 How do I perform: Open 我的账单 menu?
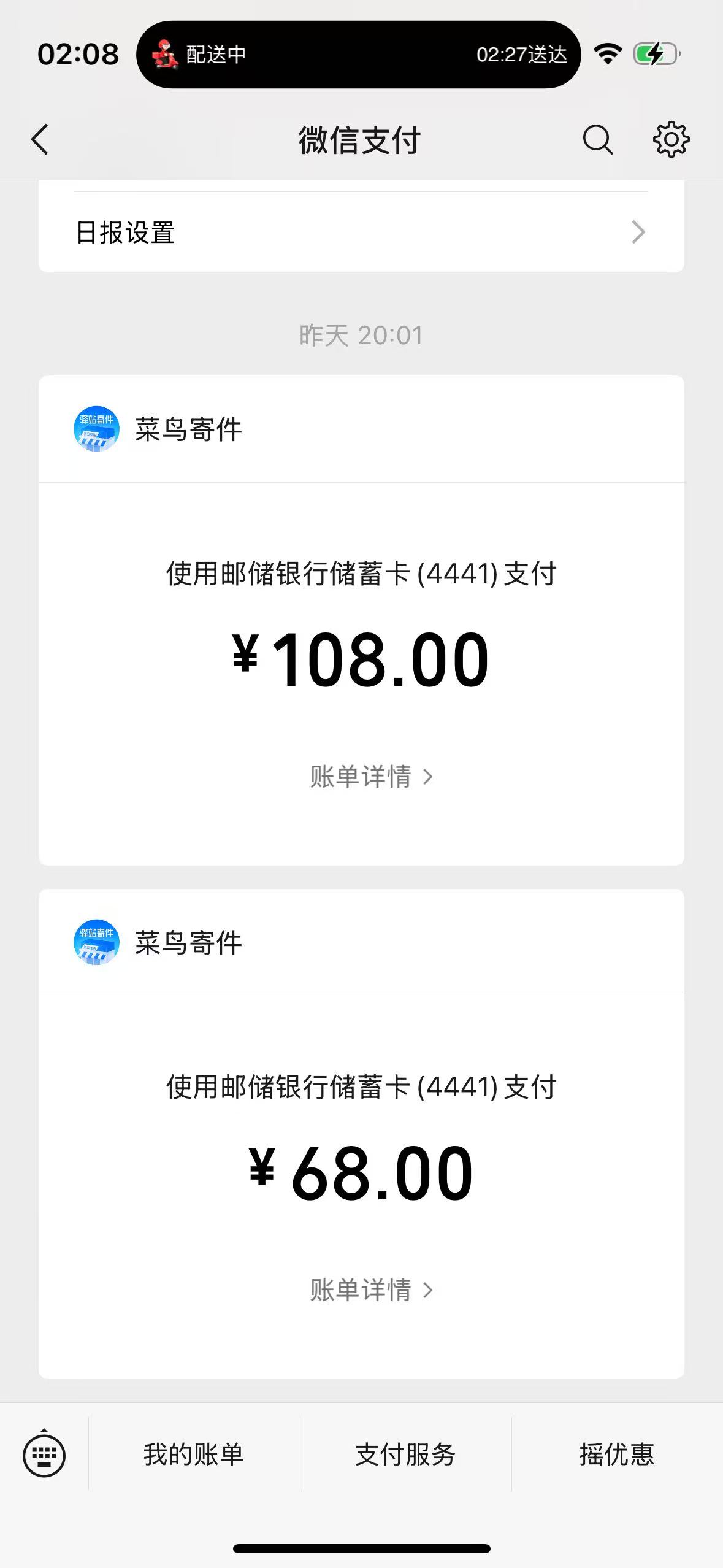(194, 1455)
